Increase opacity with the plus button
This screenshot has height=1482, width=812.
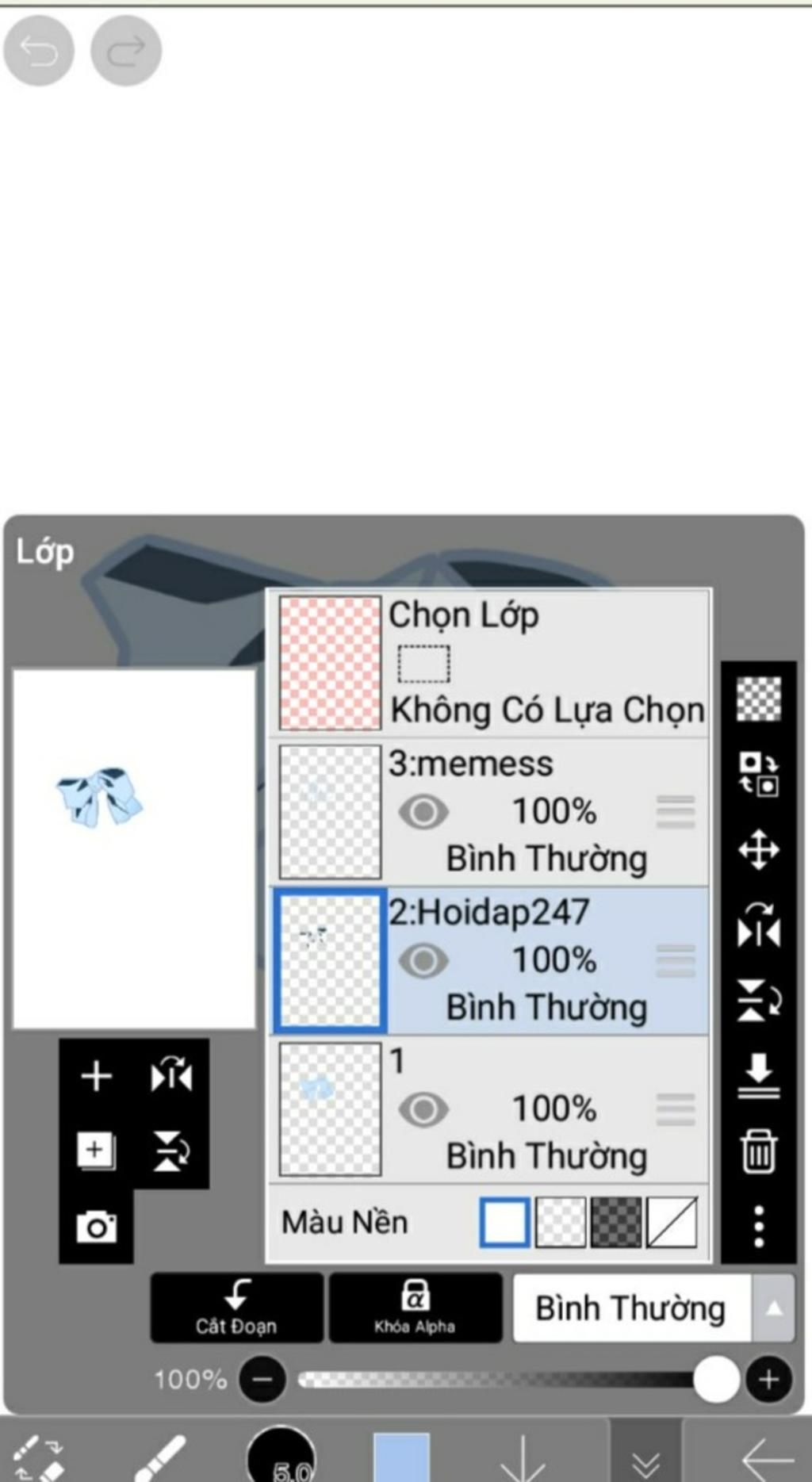pos(768,1380)
